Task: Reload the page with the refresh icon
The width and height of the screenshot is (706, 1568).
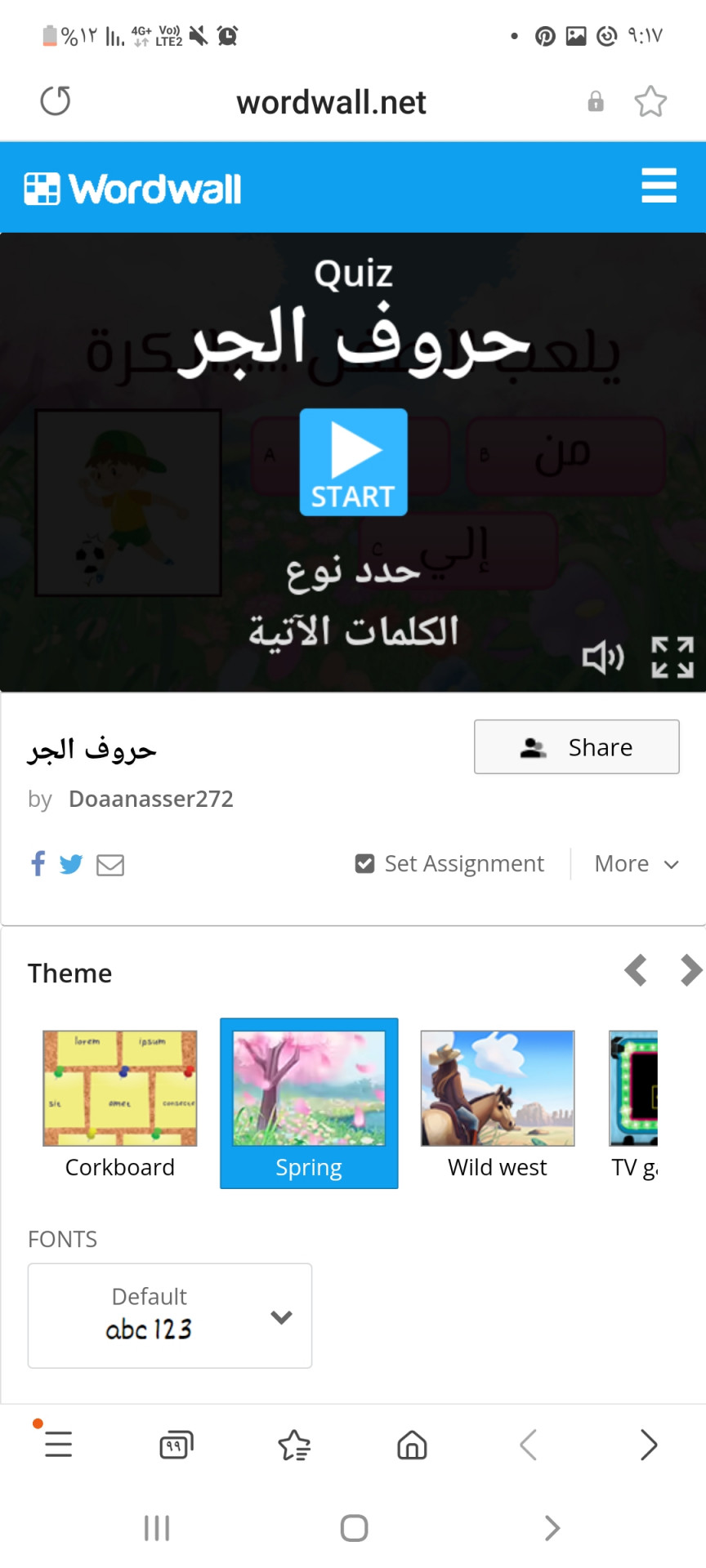Action: point(56,101)
